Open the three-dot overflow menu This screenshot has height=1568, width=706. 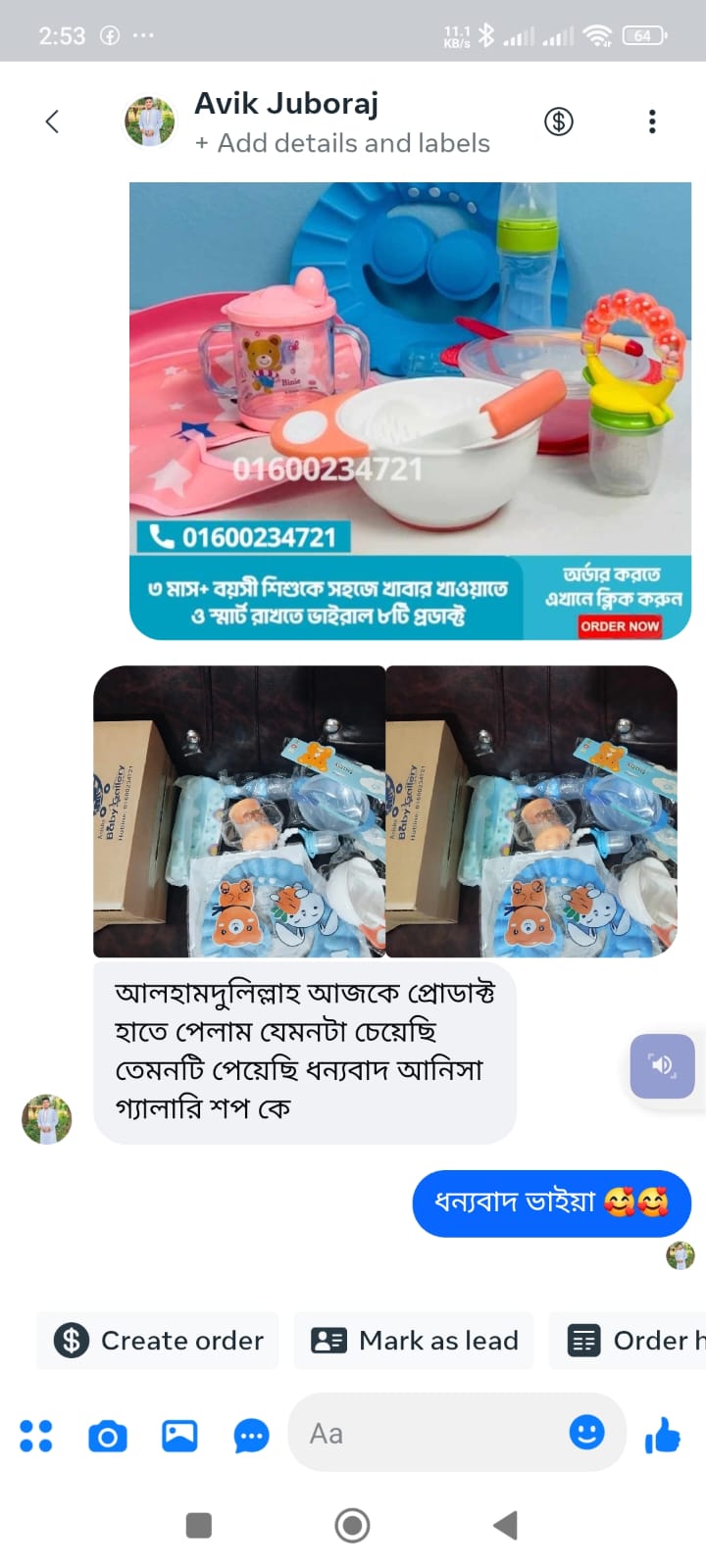coord(652,122)
